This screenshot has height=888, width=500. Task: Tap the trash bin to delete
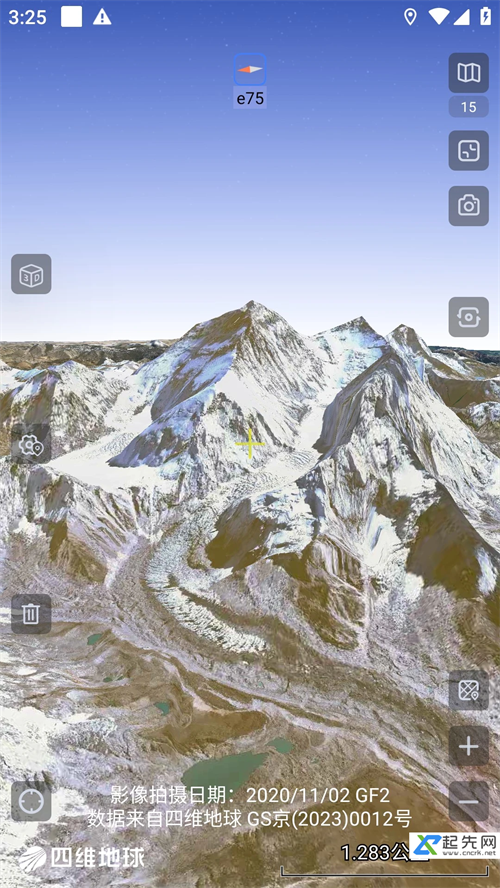pyautogui.click(x=31, y=614)
